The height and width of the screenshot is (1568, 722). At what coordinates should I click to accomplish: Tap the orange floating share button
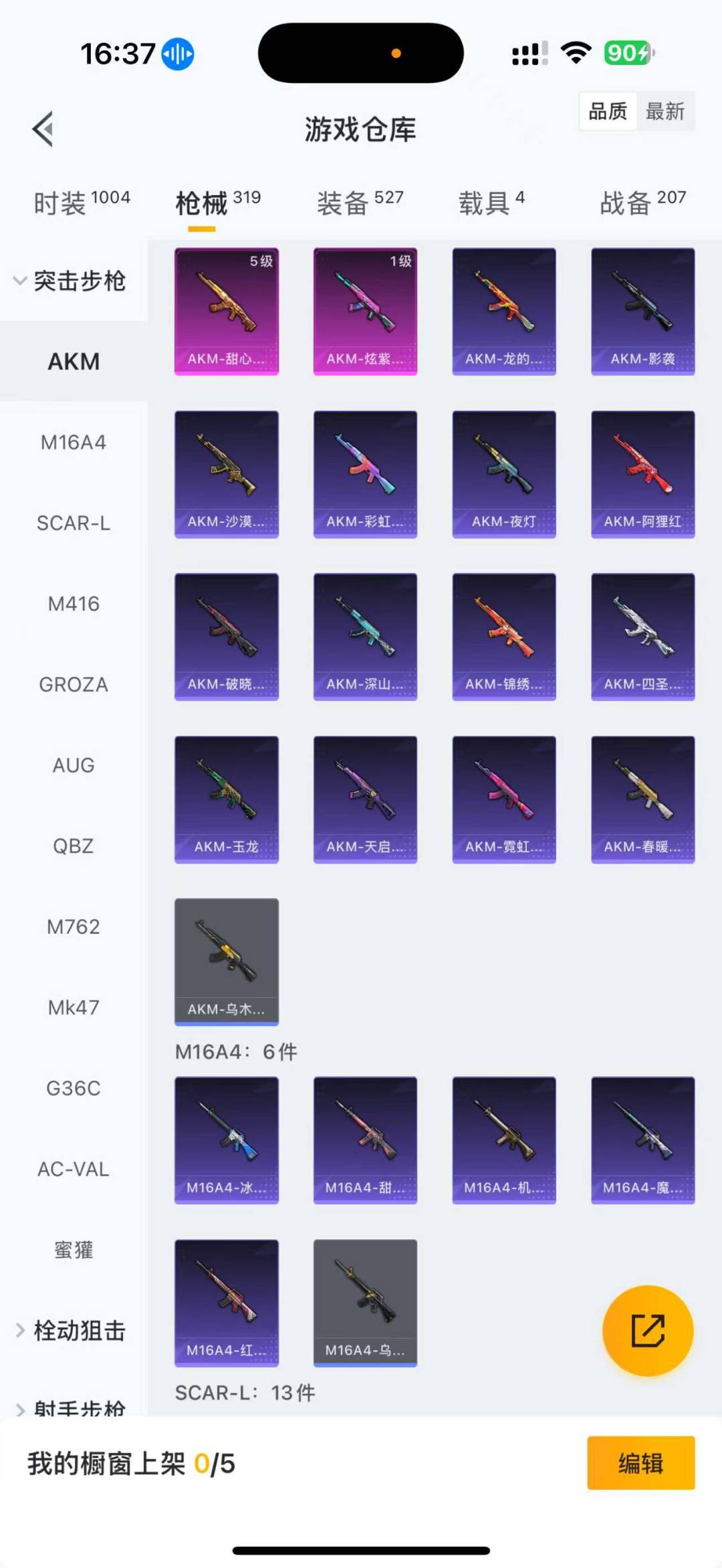point(647,1330)
